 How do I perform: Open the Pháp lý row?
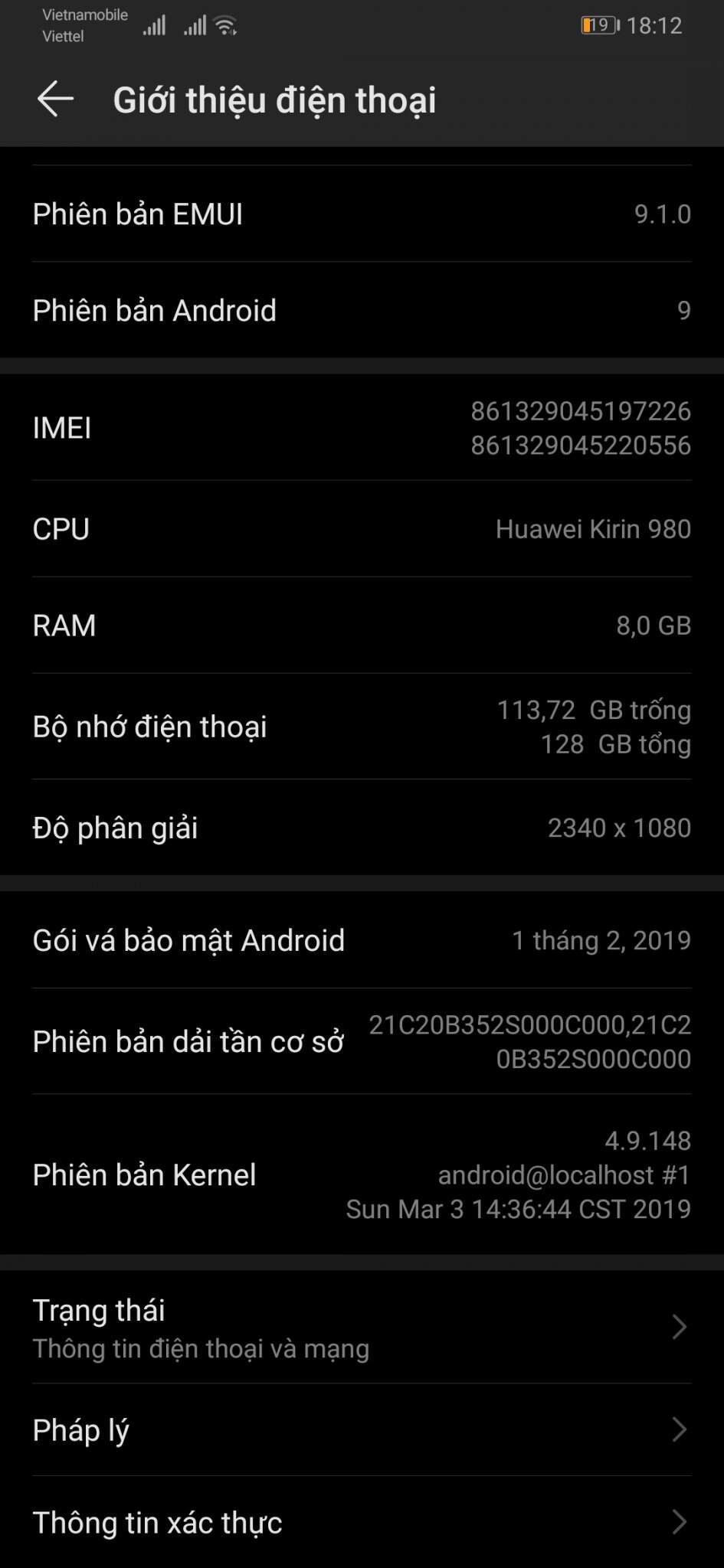[362, 1429]
